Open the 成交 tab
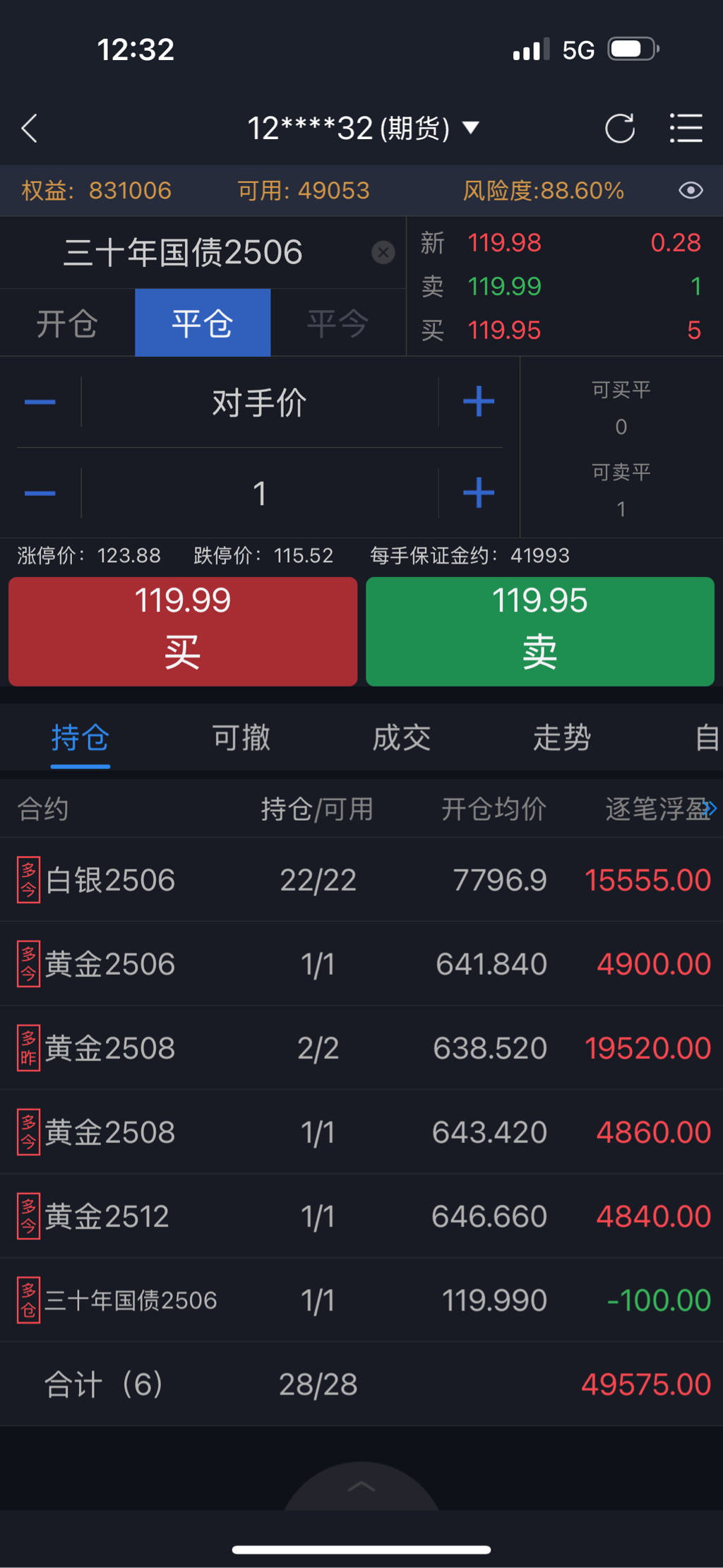This screenshot has height=1568, width=723. [401, 738]
